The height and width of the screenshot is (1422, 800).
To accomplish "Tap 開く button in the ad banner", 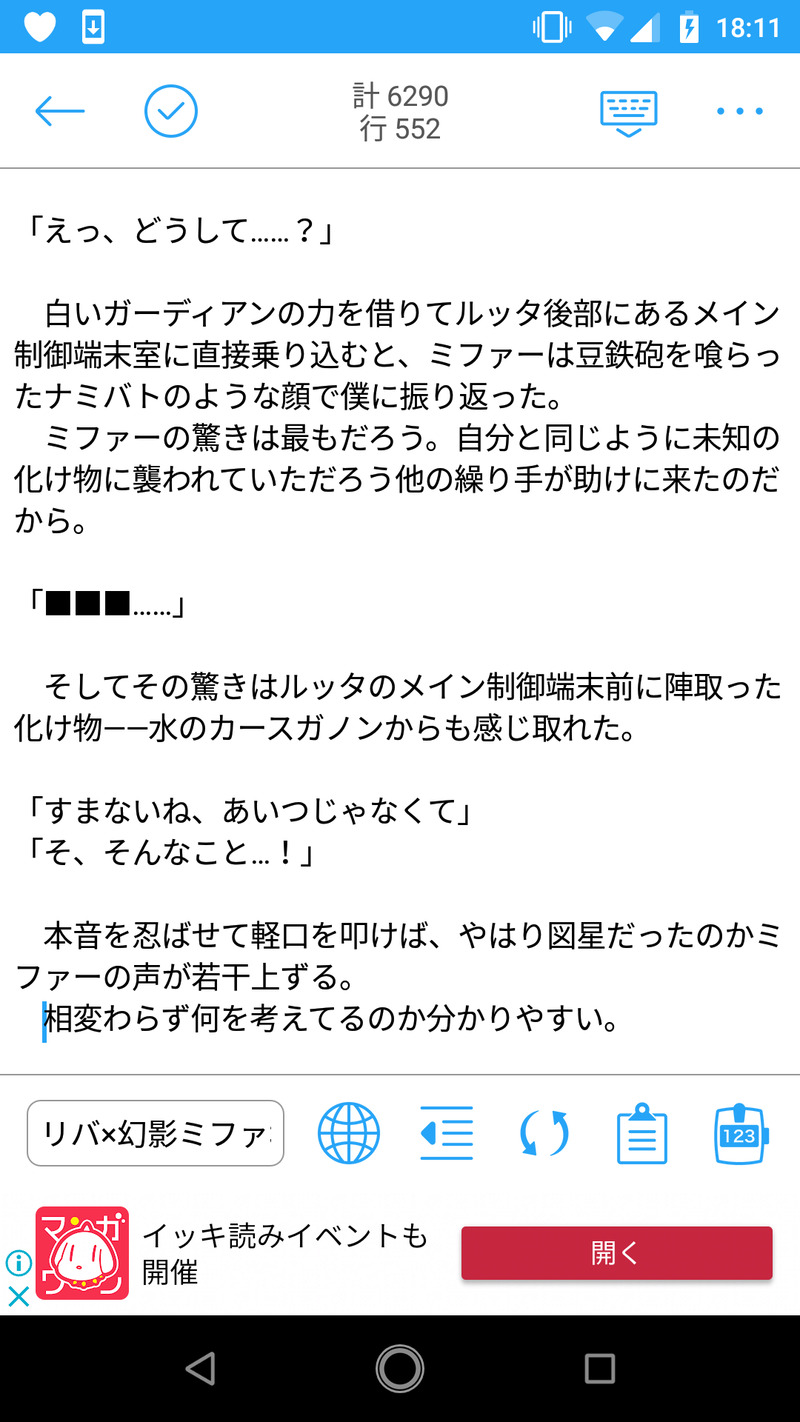I will 616,1253.
